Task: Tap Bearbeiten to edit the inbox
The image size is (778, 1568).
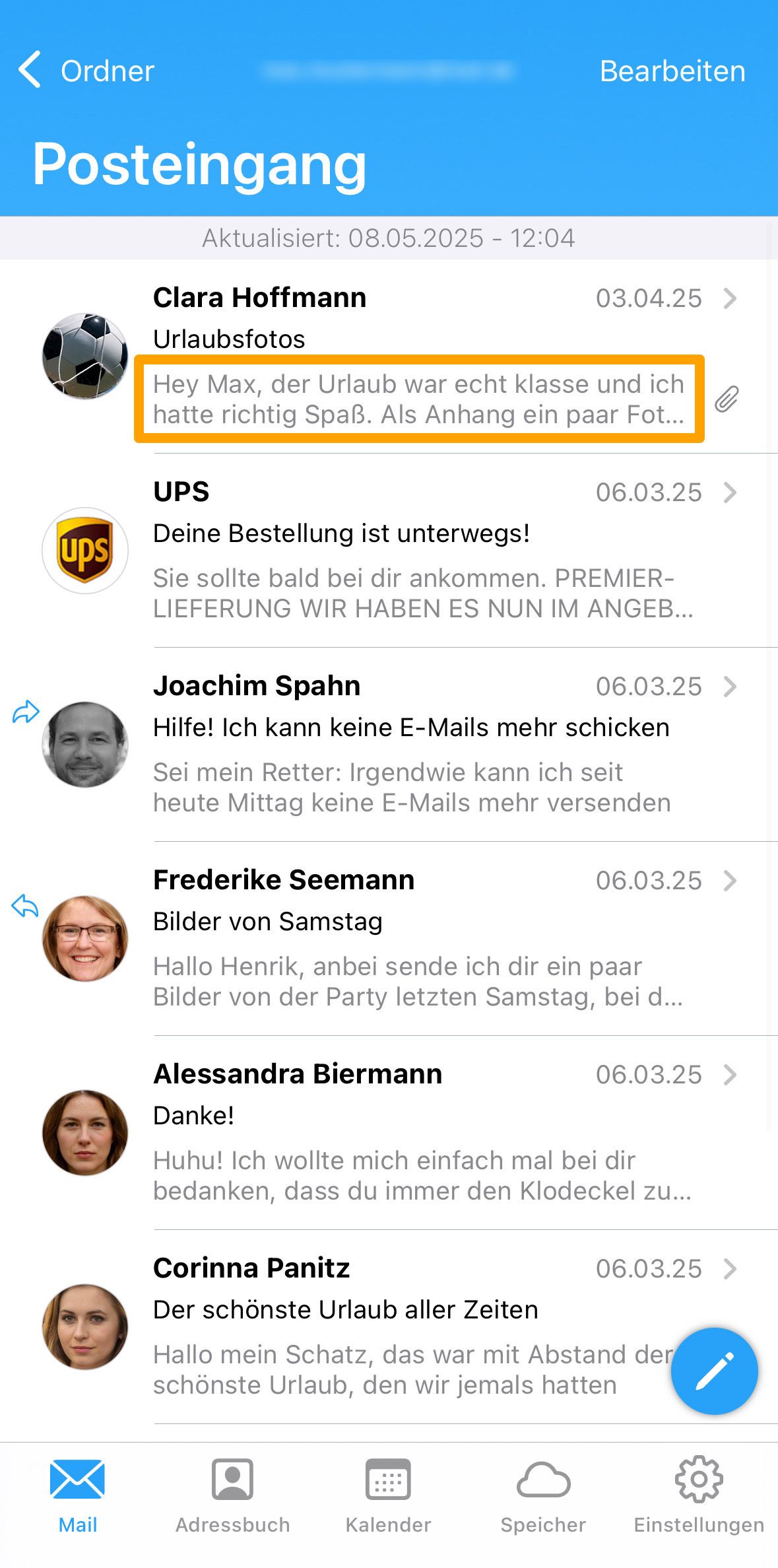Action: pyautogui.click(x=672, y=71)
